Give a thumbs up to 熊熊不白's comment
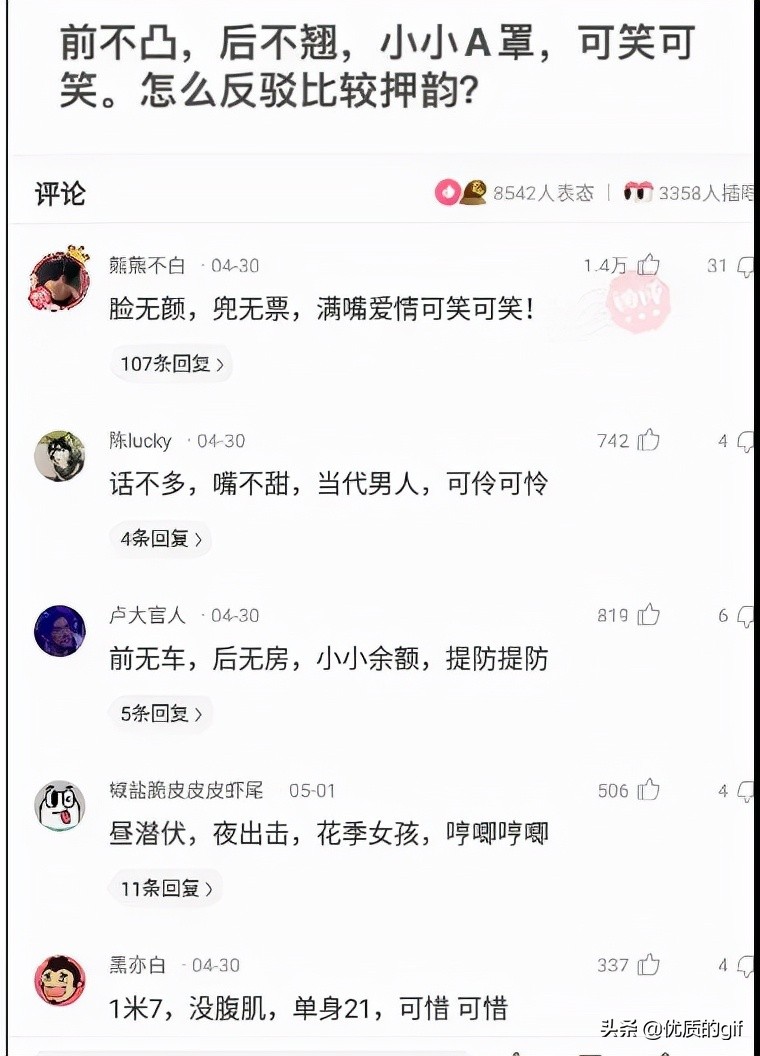 (649, 265)
